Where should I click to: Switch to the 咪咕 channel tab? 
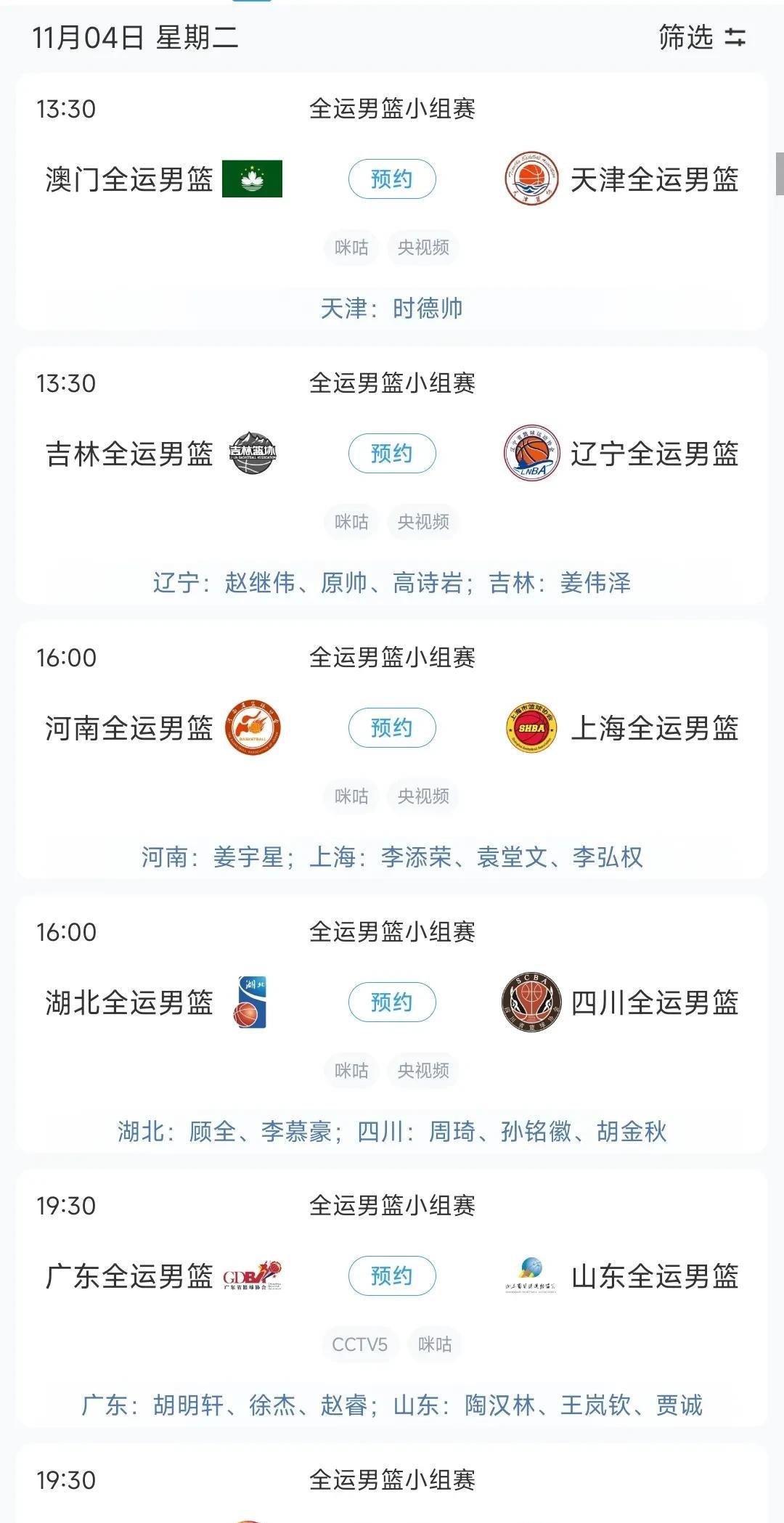coord(351,248)
